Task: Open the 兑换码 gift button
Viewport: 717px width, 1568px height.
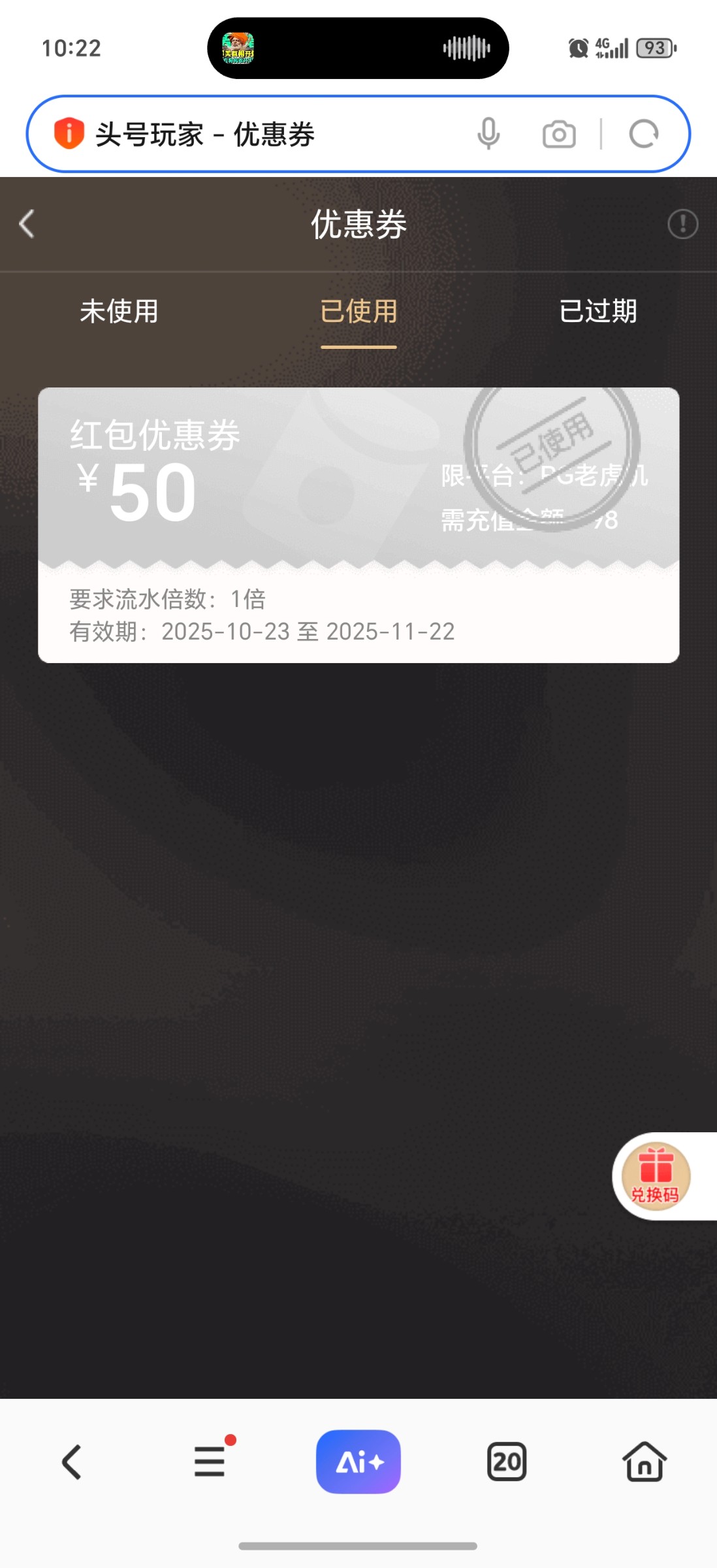Action: tap(656, 1176)
